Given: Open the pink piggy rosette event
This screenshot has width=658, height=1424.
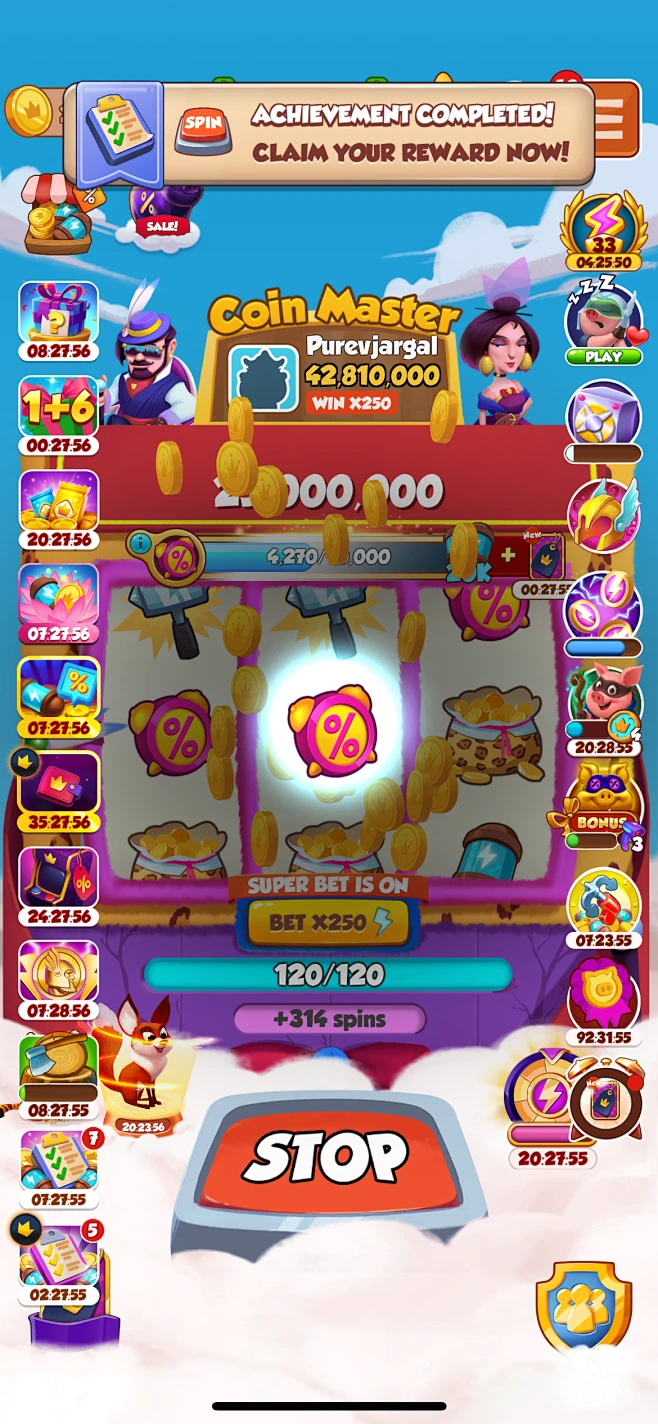Looking at the screenshot, I should pyautogui.click(x=603, y=995).
